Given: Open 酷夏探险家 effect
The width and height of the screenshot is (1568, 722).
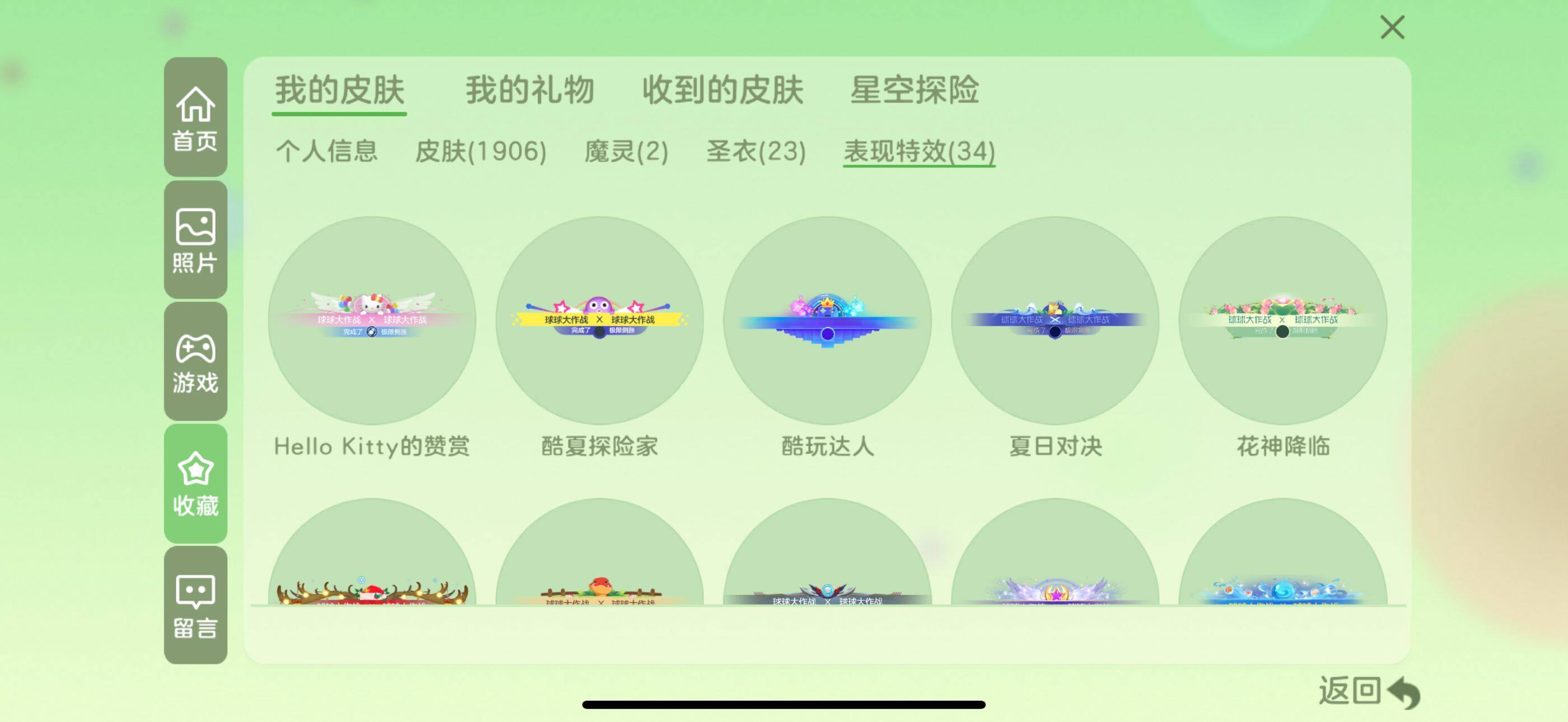Looking at the screenshot, I should click(x=600, y=321).
